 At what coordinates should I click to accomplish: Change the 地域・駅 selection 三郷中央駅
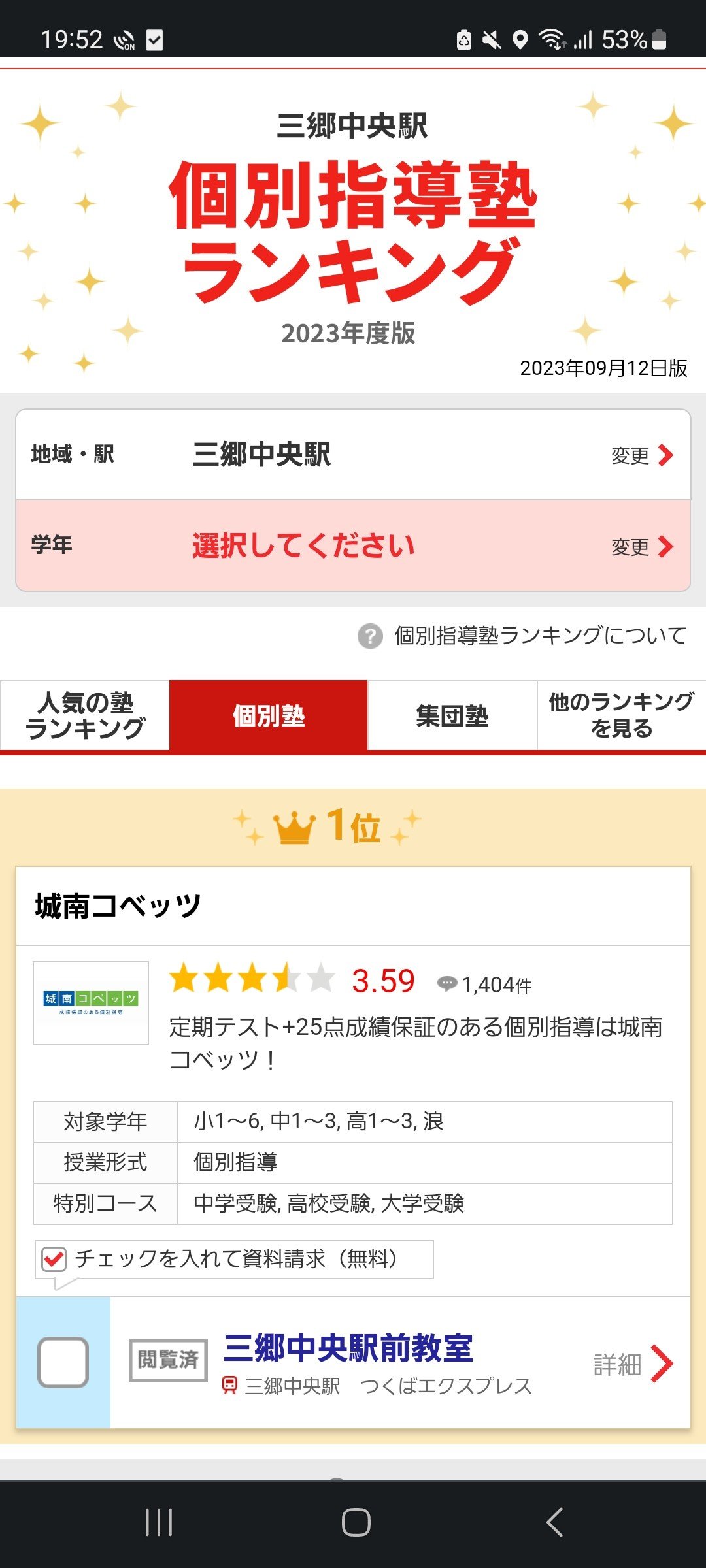tap(353, 455)
